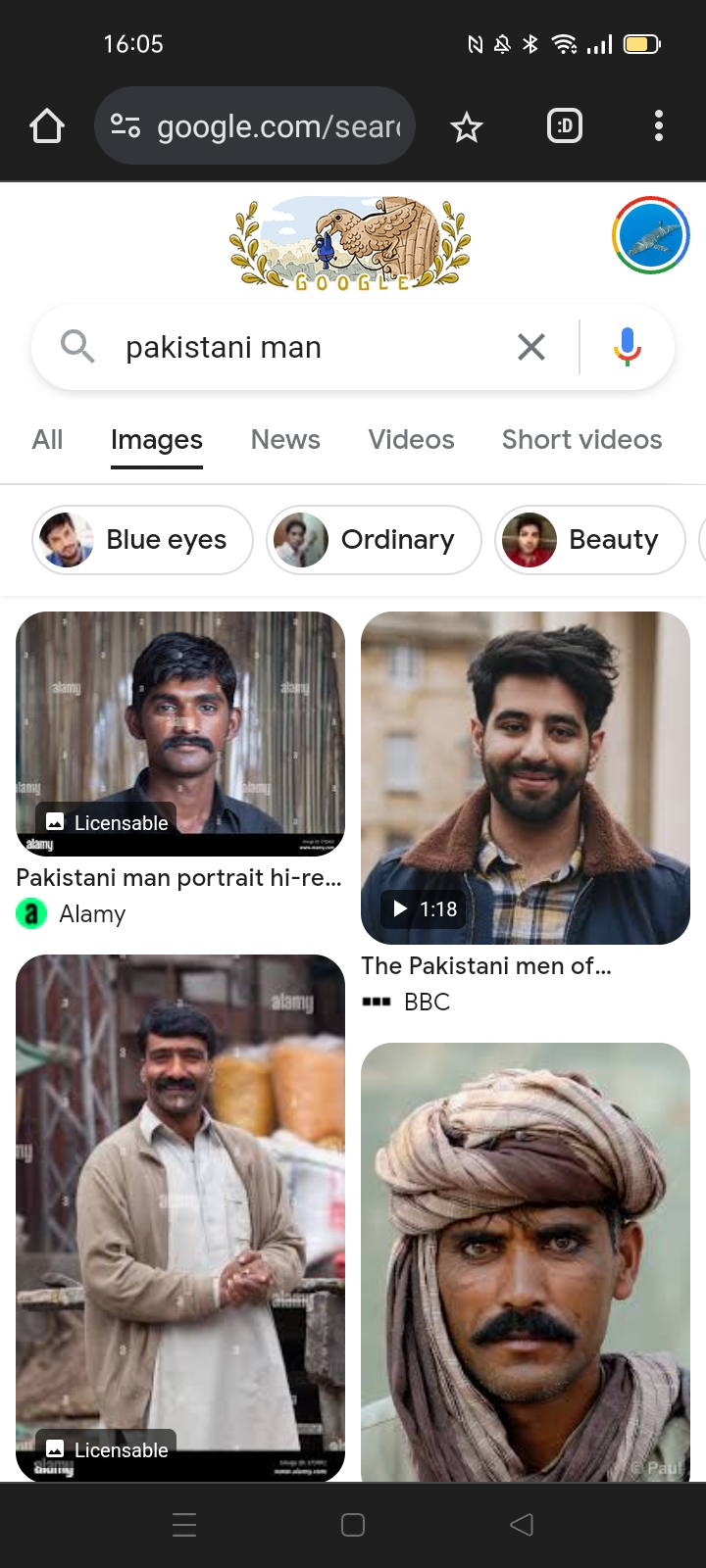This screenshot has height=1568, width=706.
Task: Select the Blue eyes filter chip
Action: point(141,539)
